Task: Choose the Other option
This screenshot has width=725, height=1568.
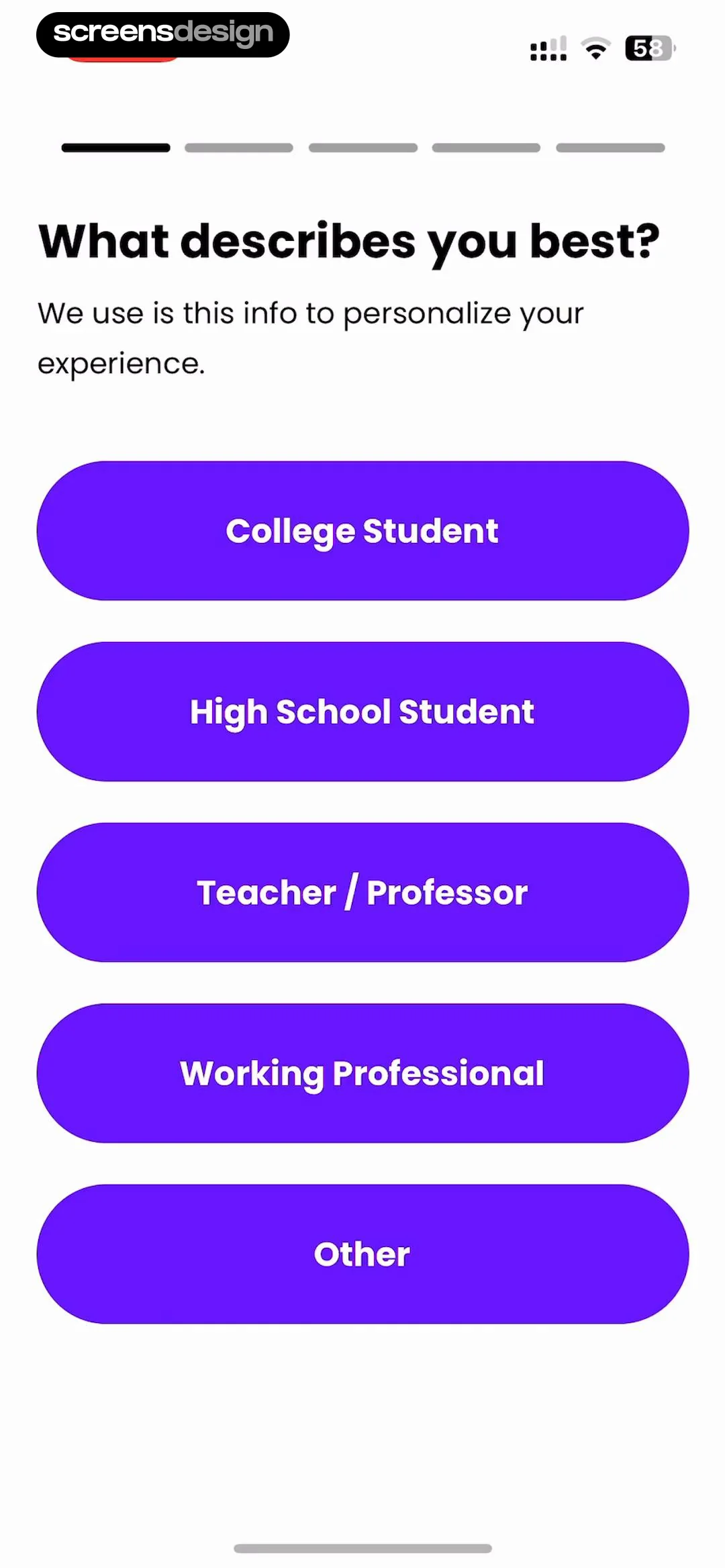Action: tap(362, 1253)
